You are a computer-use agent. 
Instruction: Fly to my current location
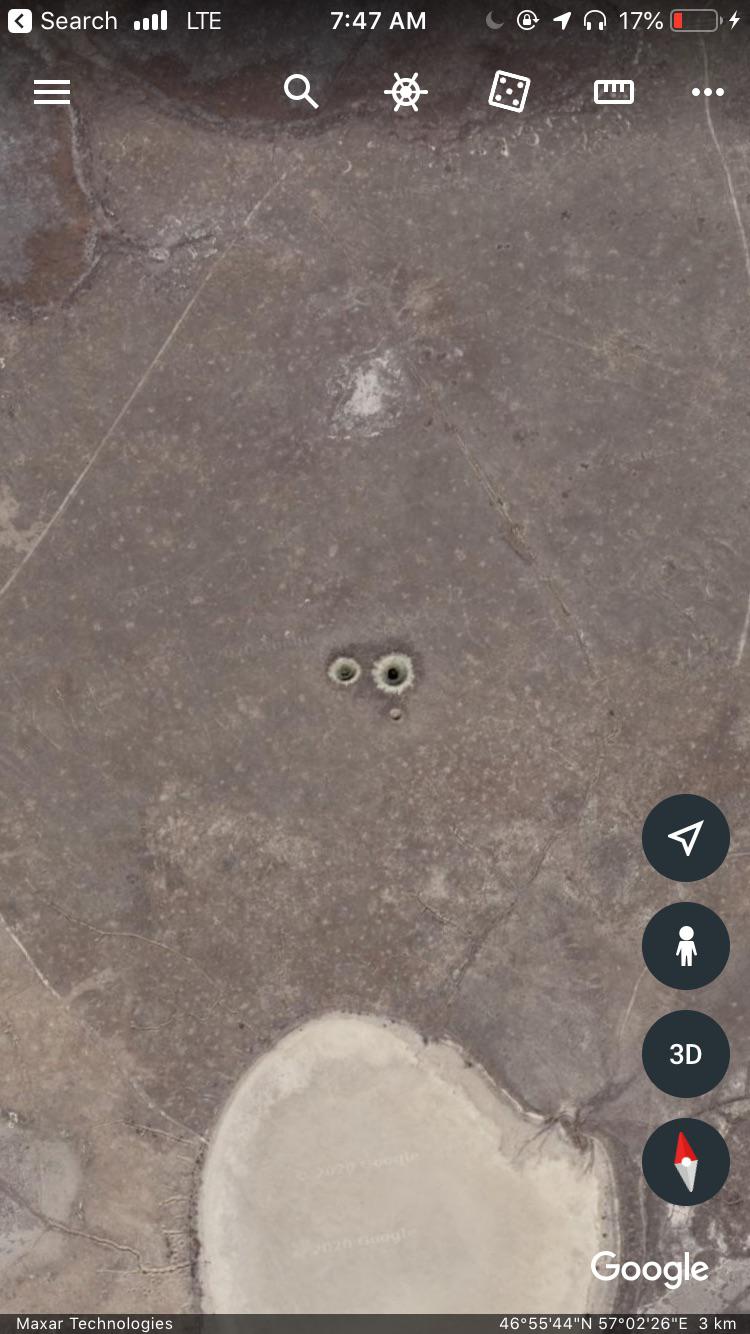[x=685, y=838]
